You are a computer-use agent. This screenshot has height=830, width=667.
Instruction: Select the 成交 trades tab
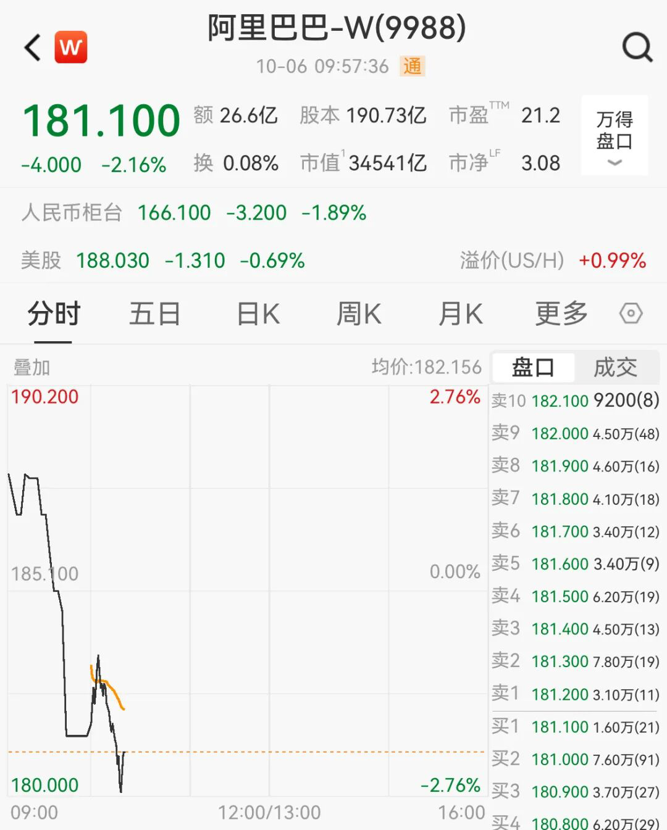tap(615, 367)
